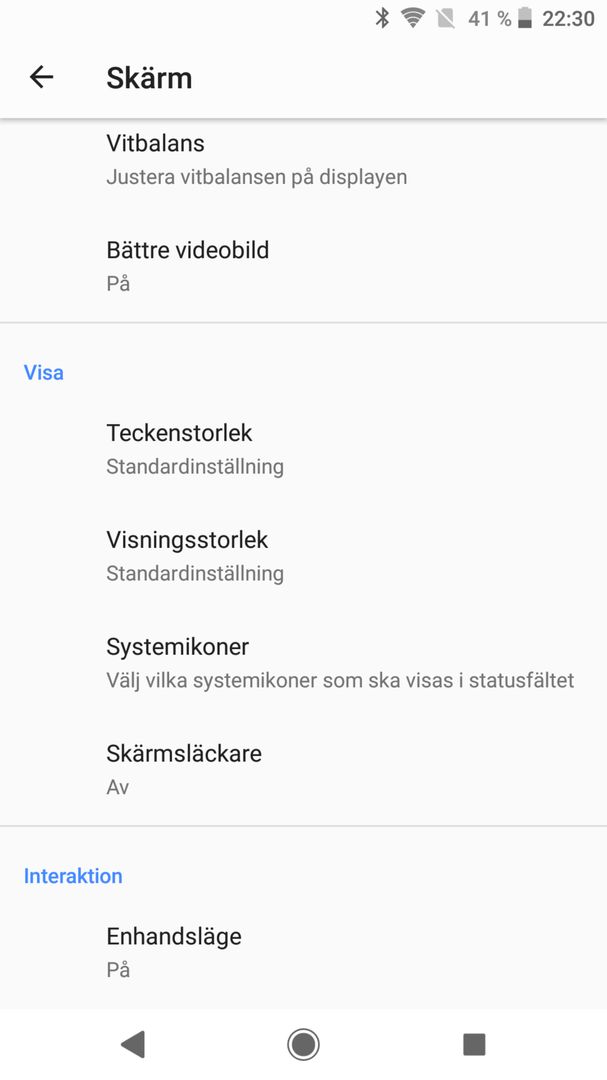The image size is (607, 1080).
Task: Open the Vitbalans setting
Action: pyautogui.click(x=303, y=160)
